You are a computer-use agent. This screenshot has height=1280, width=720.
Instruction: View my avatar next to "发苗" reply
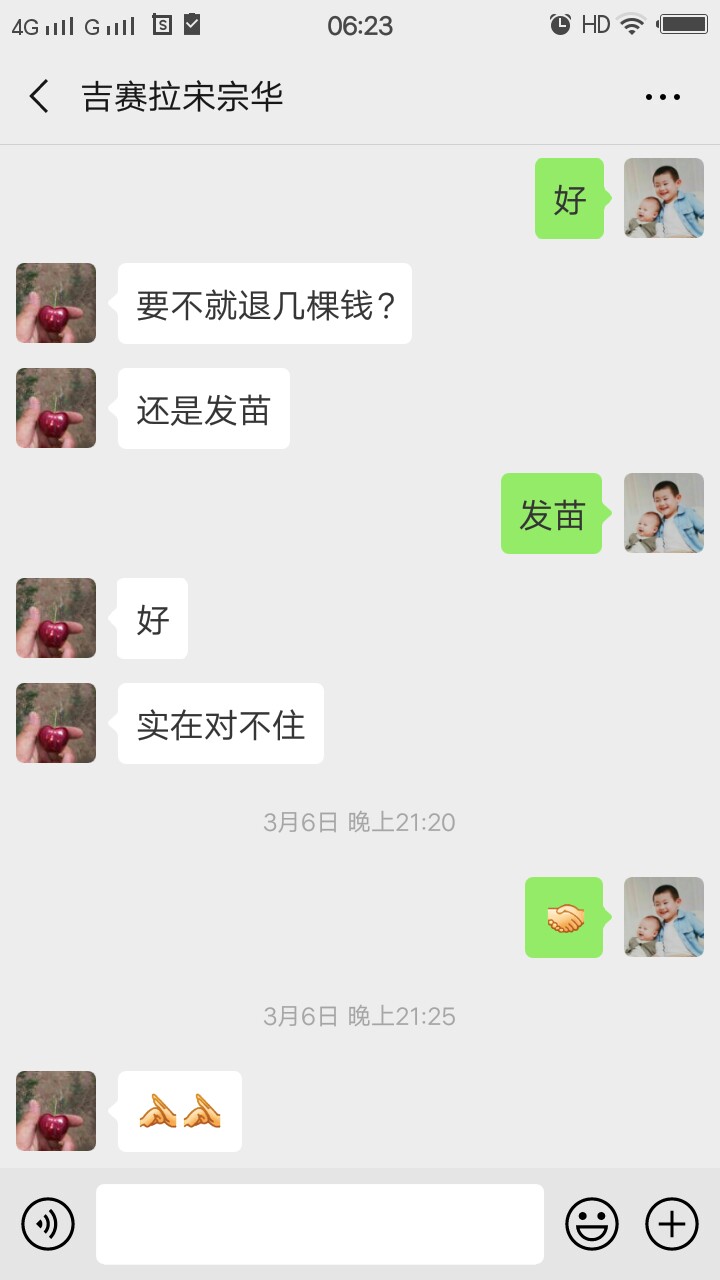pyautogui.click(x=664, y=513)
